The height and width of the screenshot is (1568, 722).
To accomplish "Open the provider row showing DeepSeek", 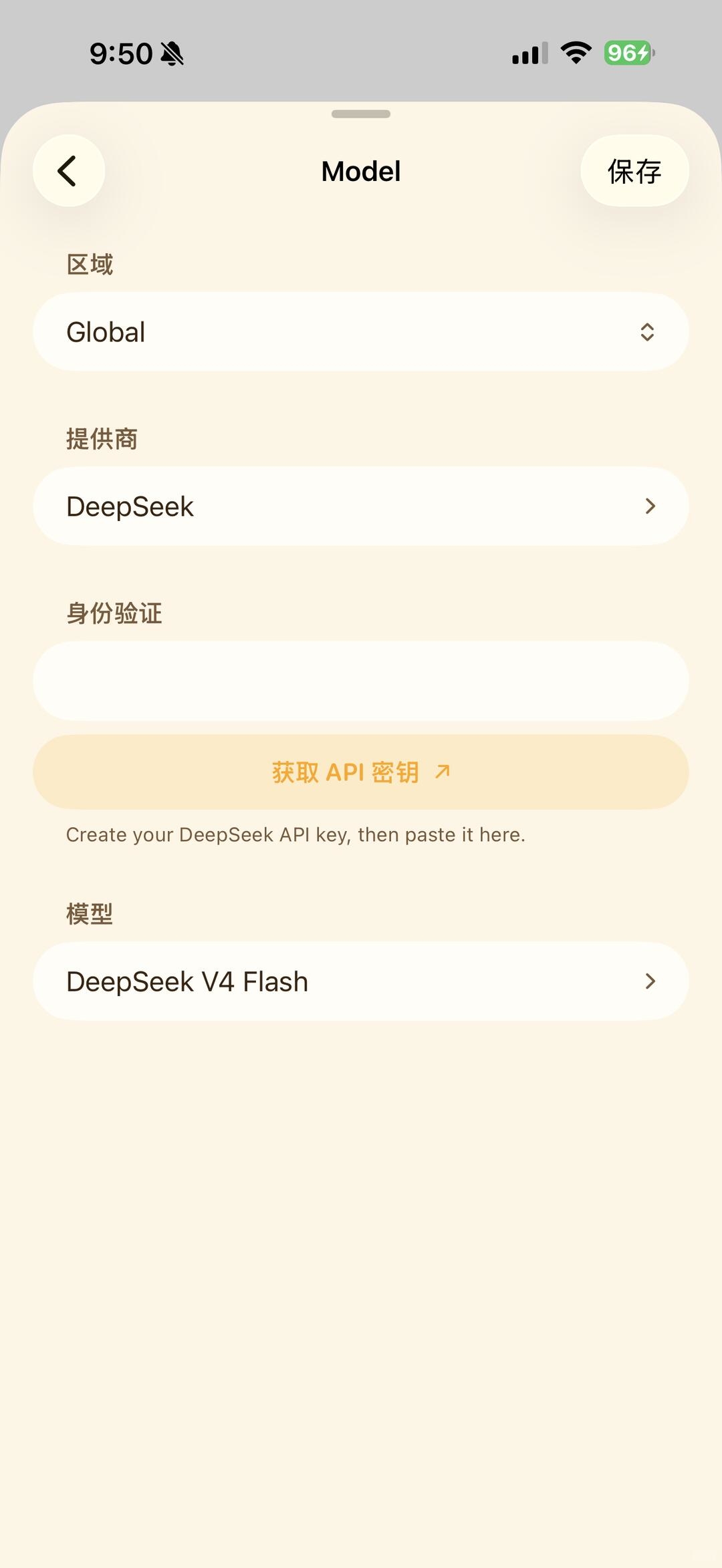I will pyautogui.click(x=361, y=506).
